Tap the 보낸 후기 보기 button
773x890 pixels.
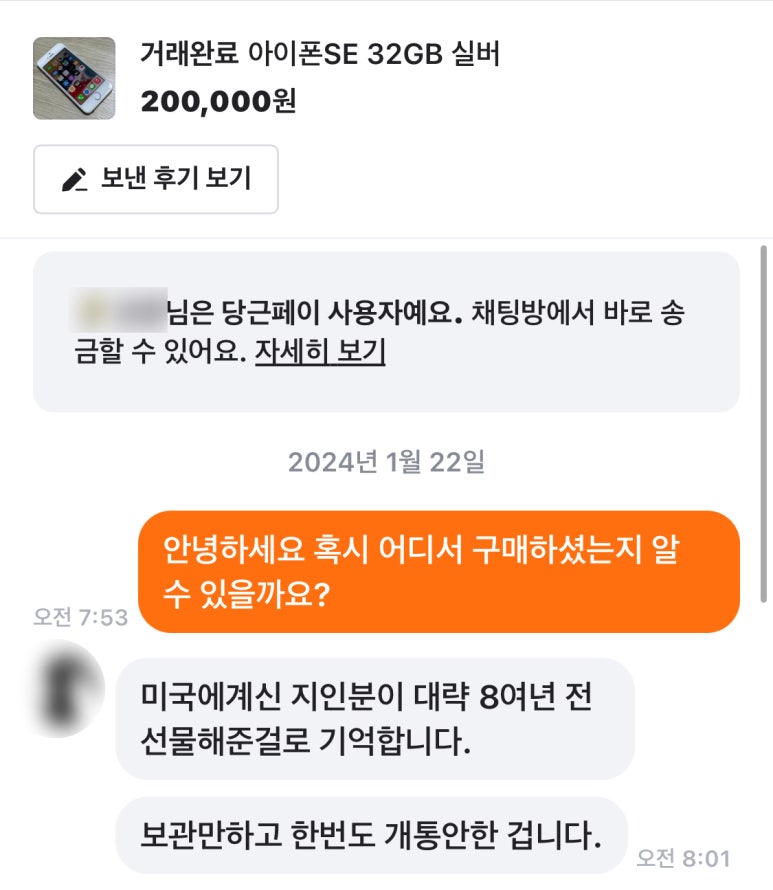(x=156, y=180)
